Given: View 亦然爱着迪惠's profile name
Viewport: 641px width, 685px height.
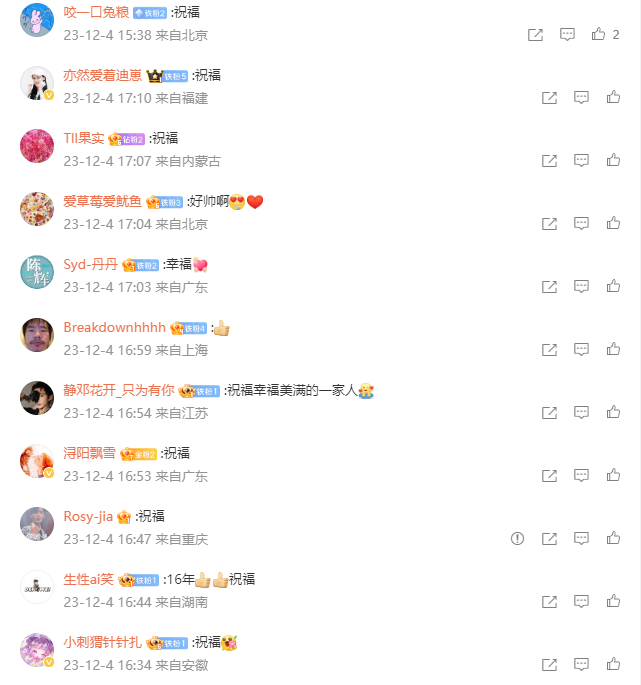Looking at the screenshot, I should 101,75.
